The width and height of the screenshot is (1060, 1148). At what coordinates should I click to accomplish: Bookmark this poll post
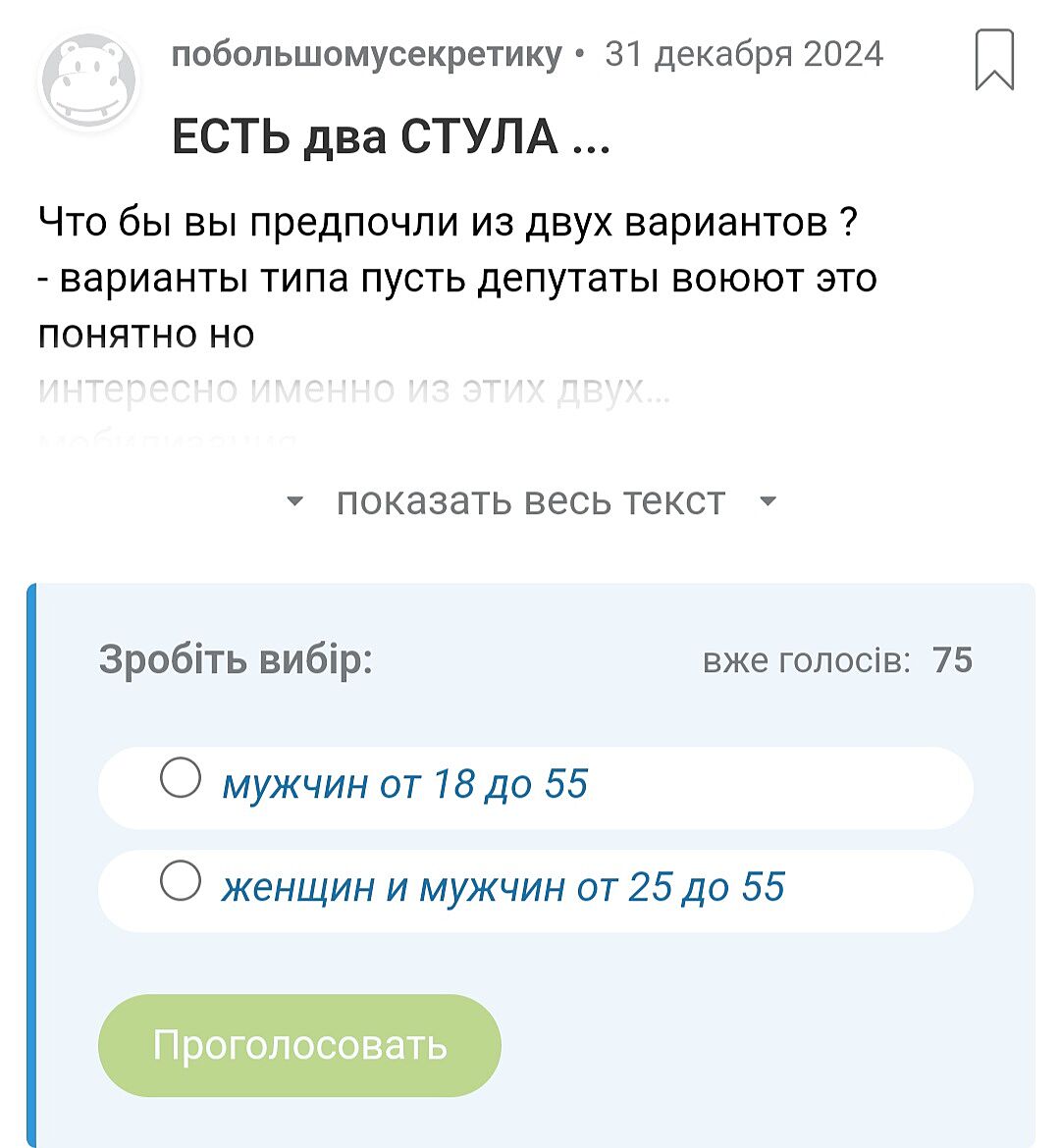click(993, 61)
